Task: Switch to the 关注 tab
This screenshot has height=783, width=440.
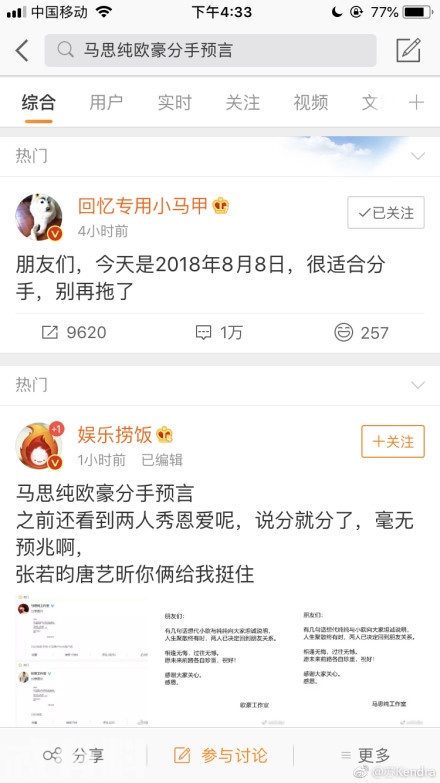Action: pyautogui.click(x=243, y=102)
